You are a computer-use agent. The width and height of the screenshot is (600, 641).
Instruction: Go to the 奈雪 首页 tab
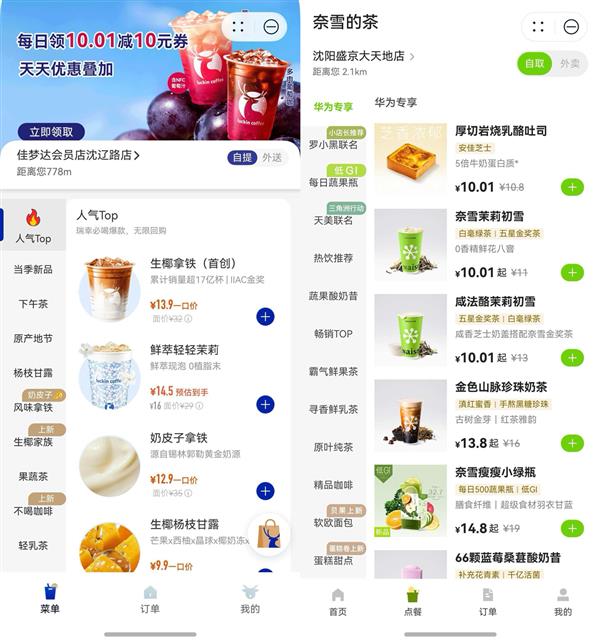point(338,602)
